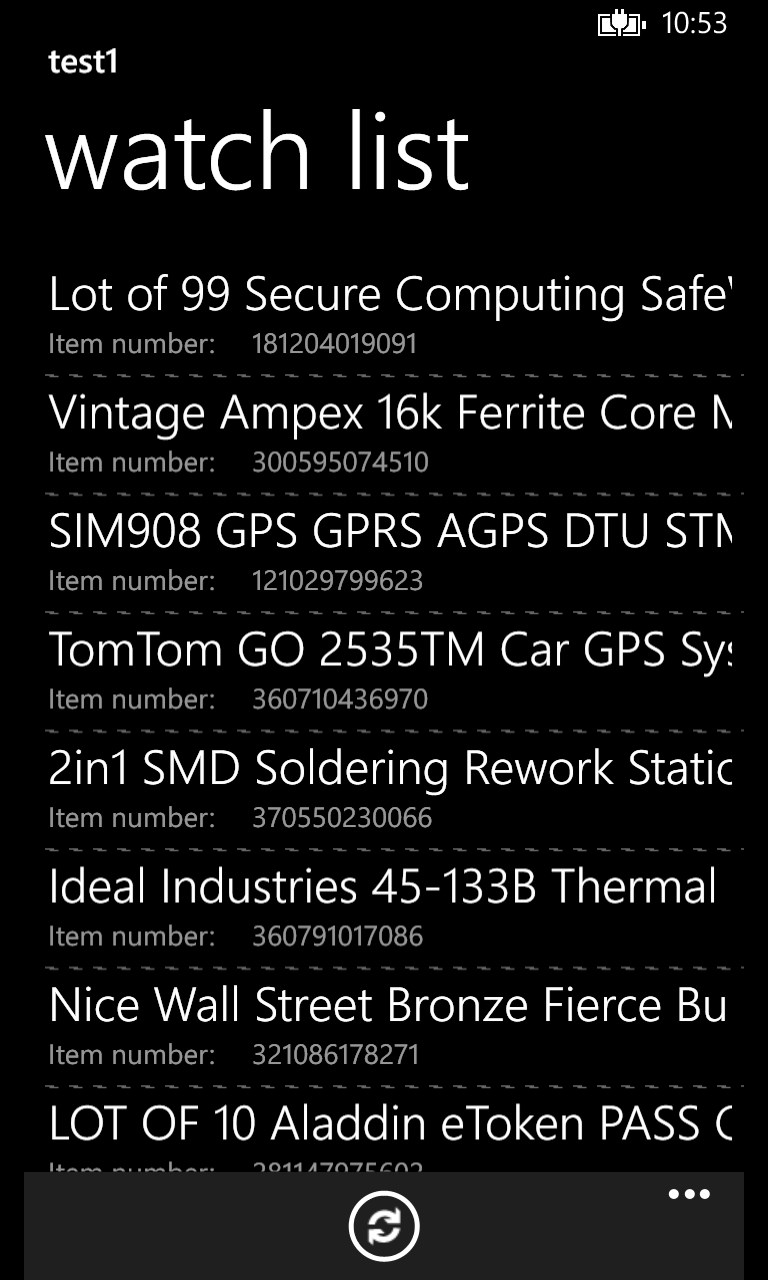768x1280 pixels.
Task: Click item number 181204019091
Action: coord(334,343)
